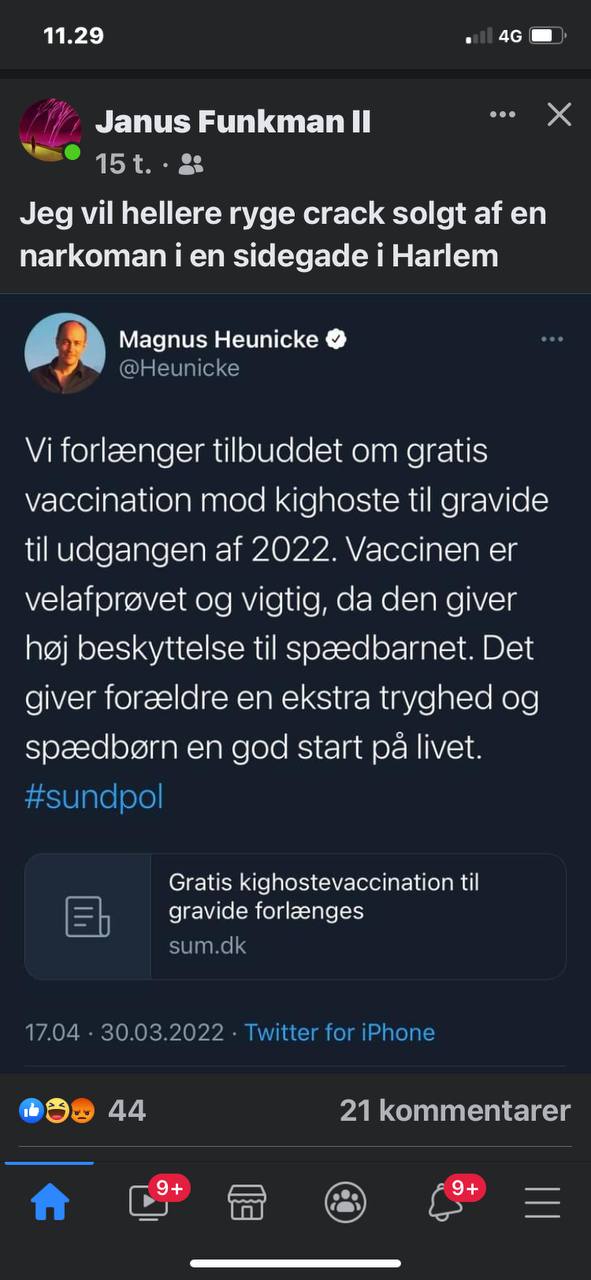The image size is (591, 1280).
Task: Go to the Home tab
Action: point(49,1203)
